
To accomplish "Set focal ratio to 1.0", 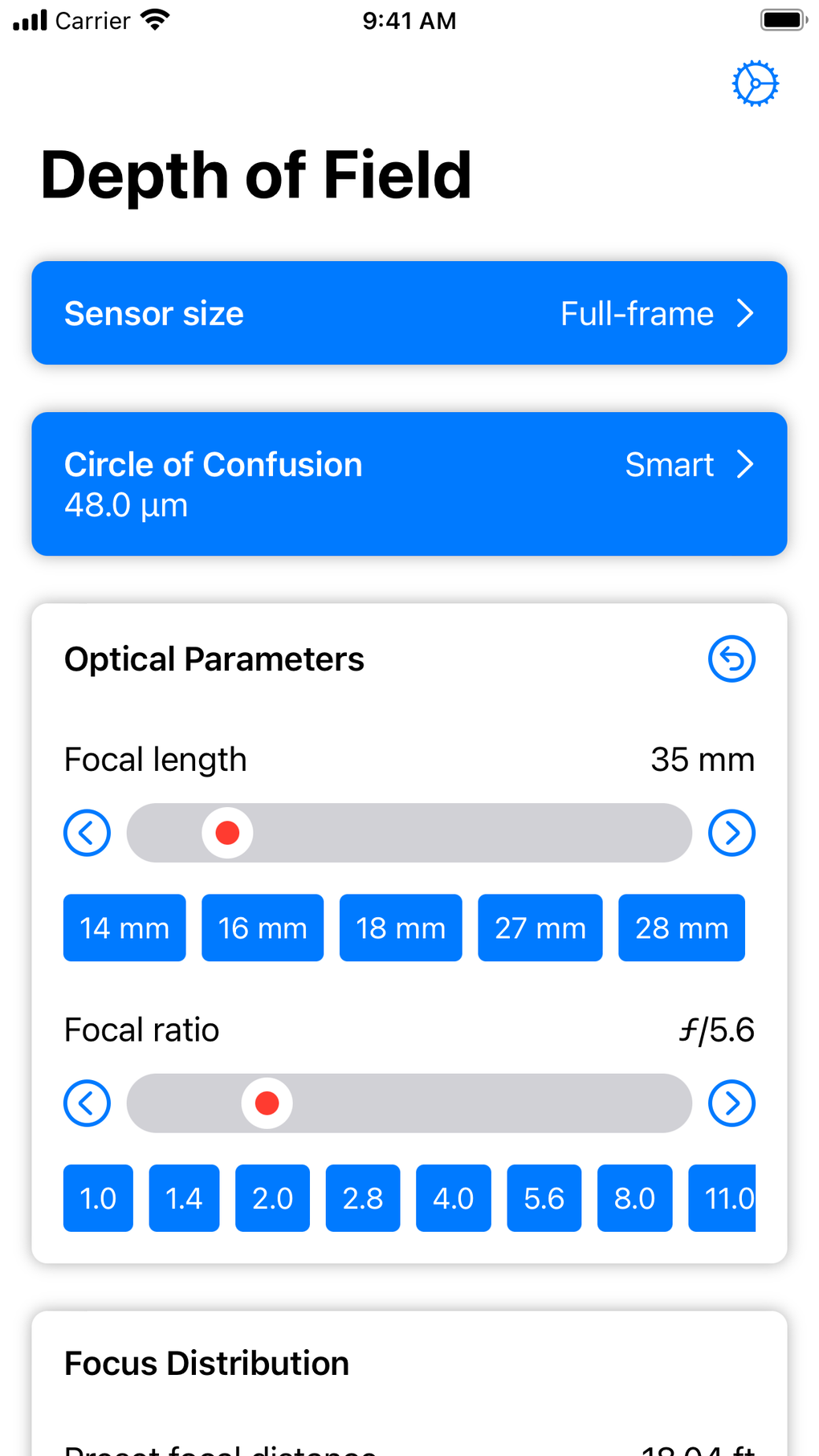I will pos(98,1198).
